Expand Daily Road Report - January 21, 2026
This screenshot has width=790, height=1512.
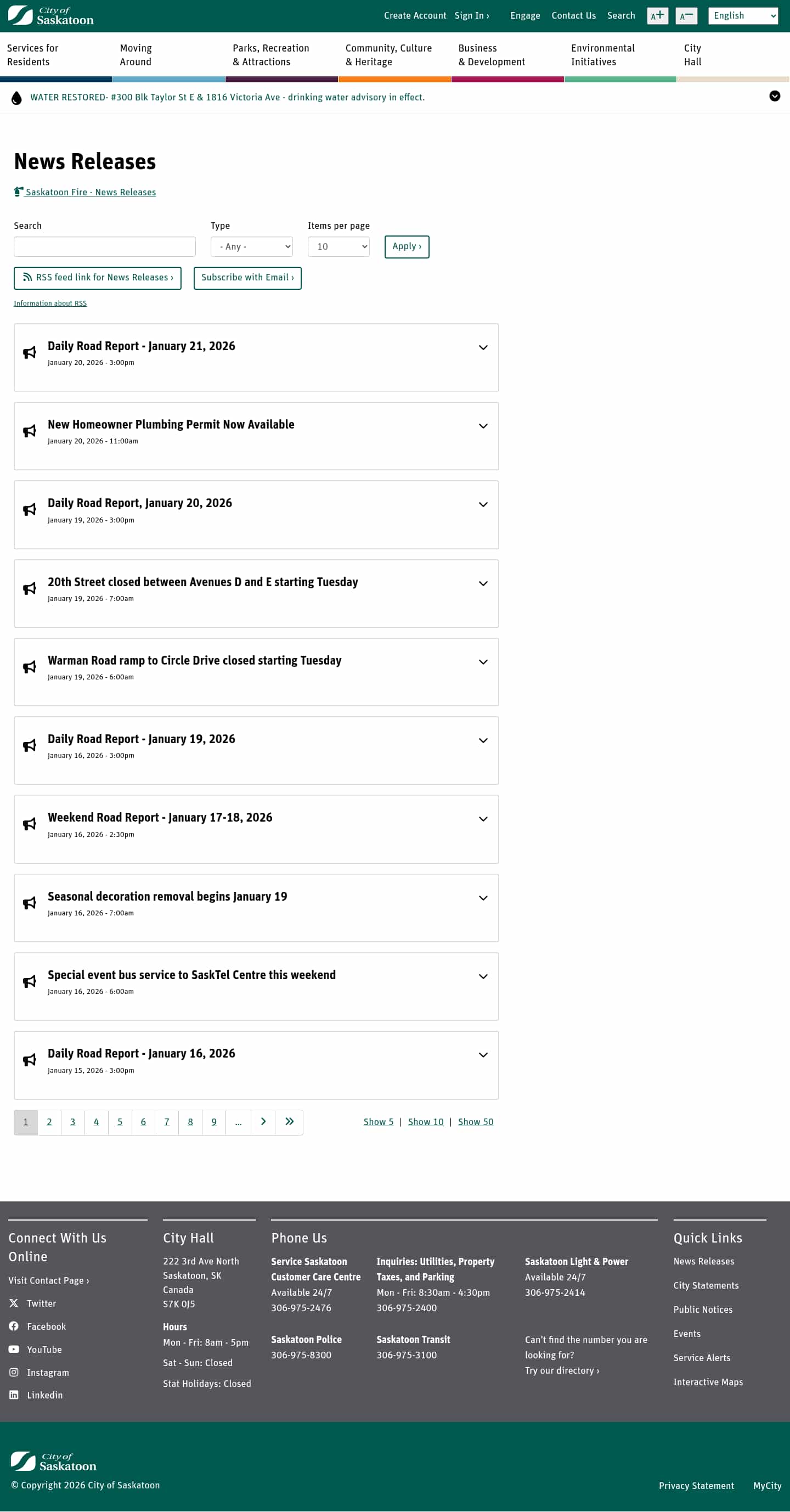point(482,347)
